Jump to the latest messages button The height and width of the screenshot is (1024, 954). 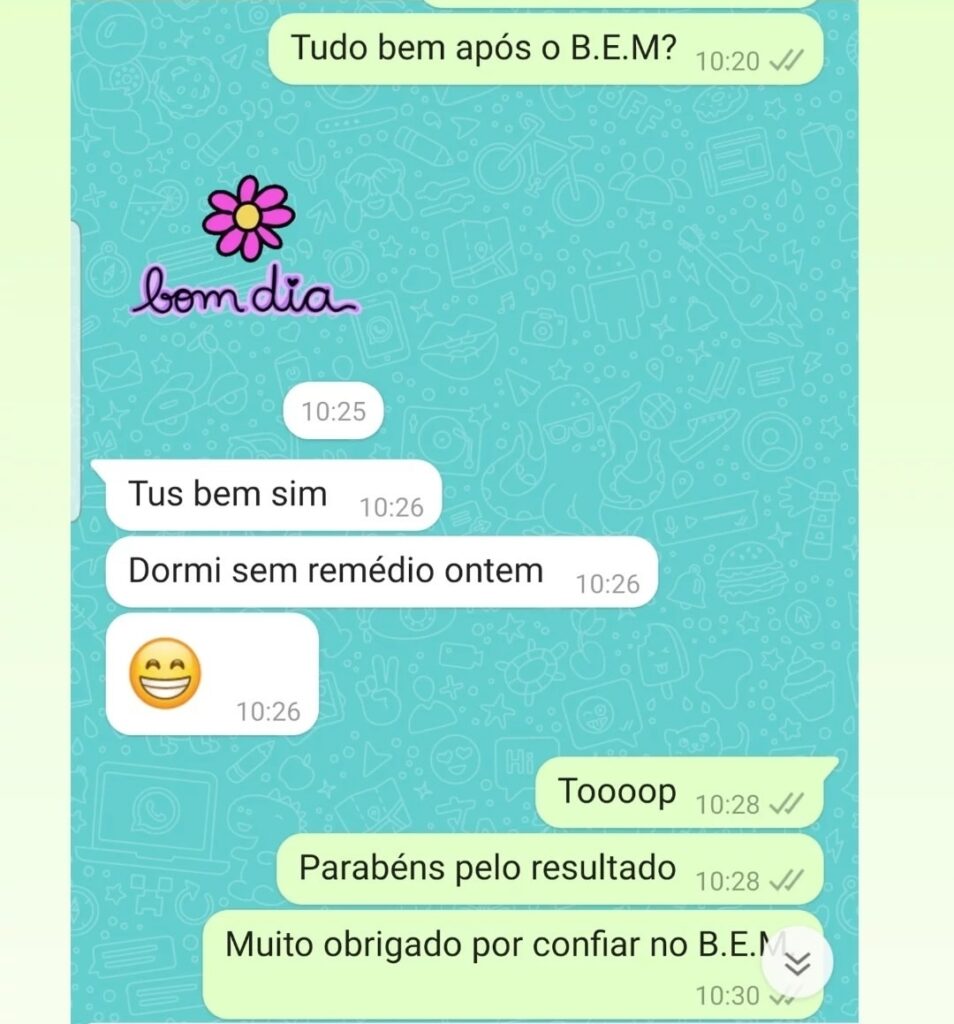coord(797,963)
